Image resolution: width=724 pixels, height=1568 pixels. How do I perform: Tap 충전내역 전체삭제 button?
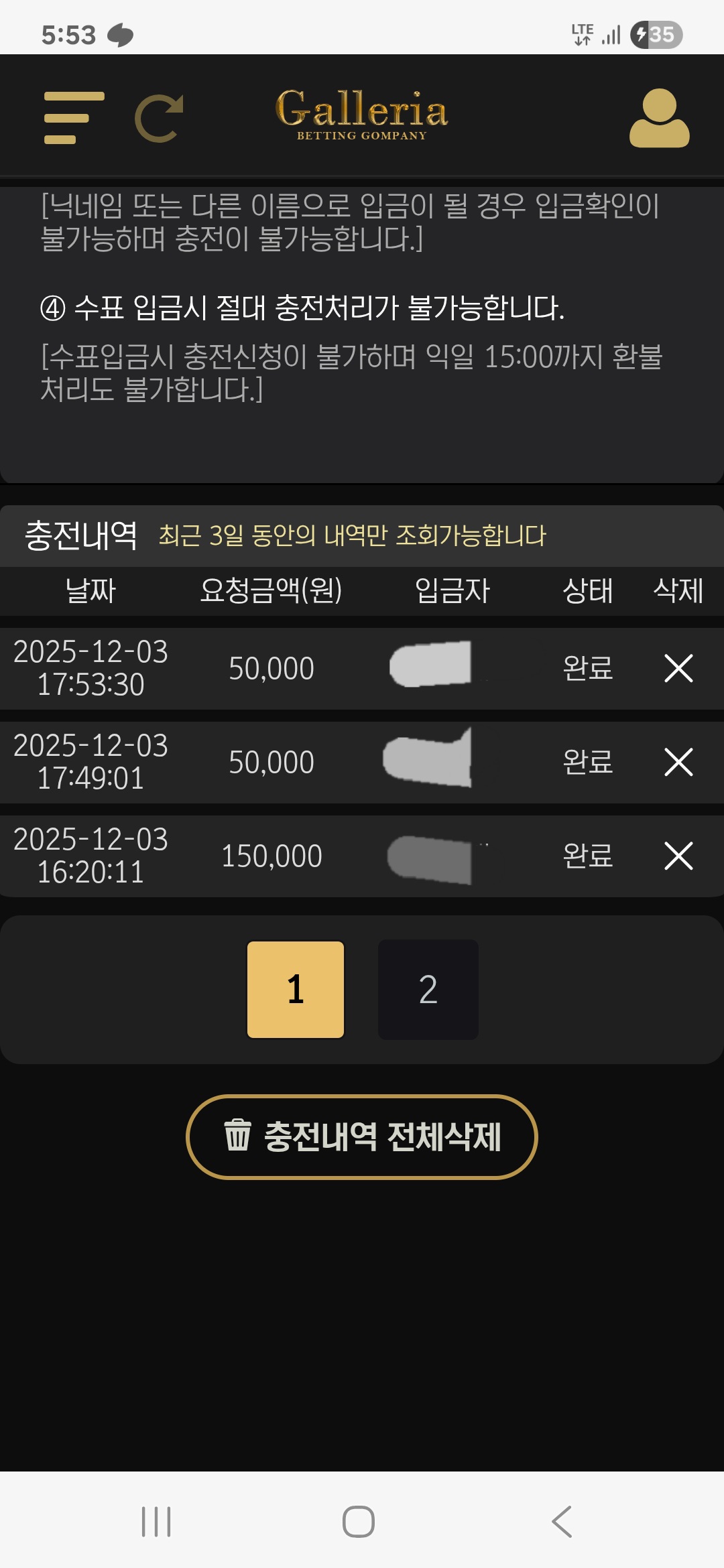[362, 1136]
